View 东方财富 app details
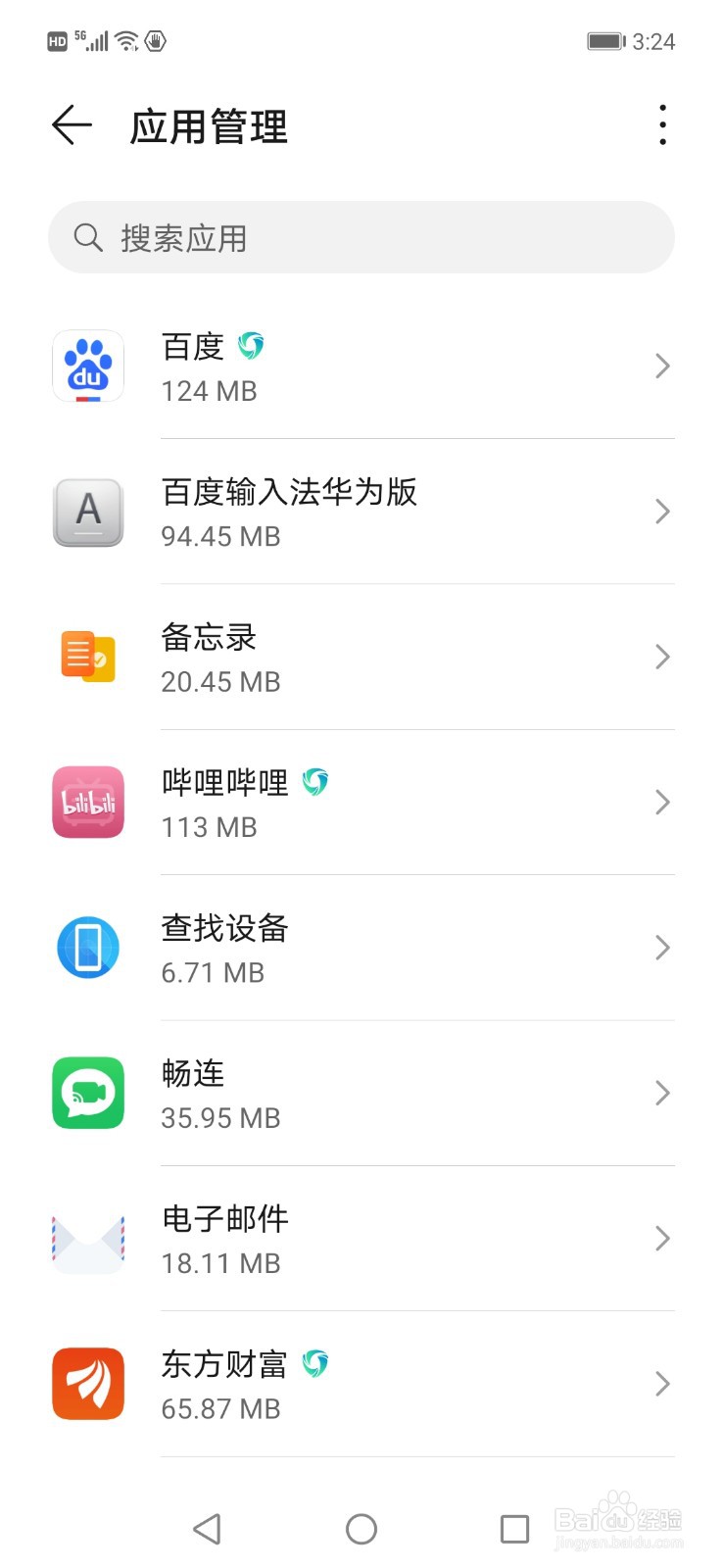723x1568 pixels. click(x=361, y=1384)
